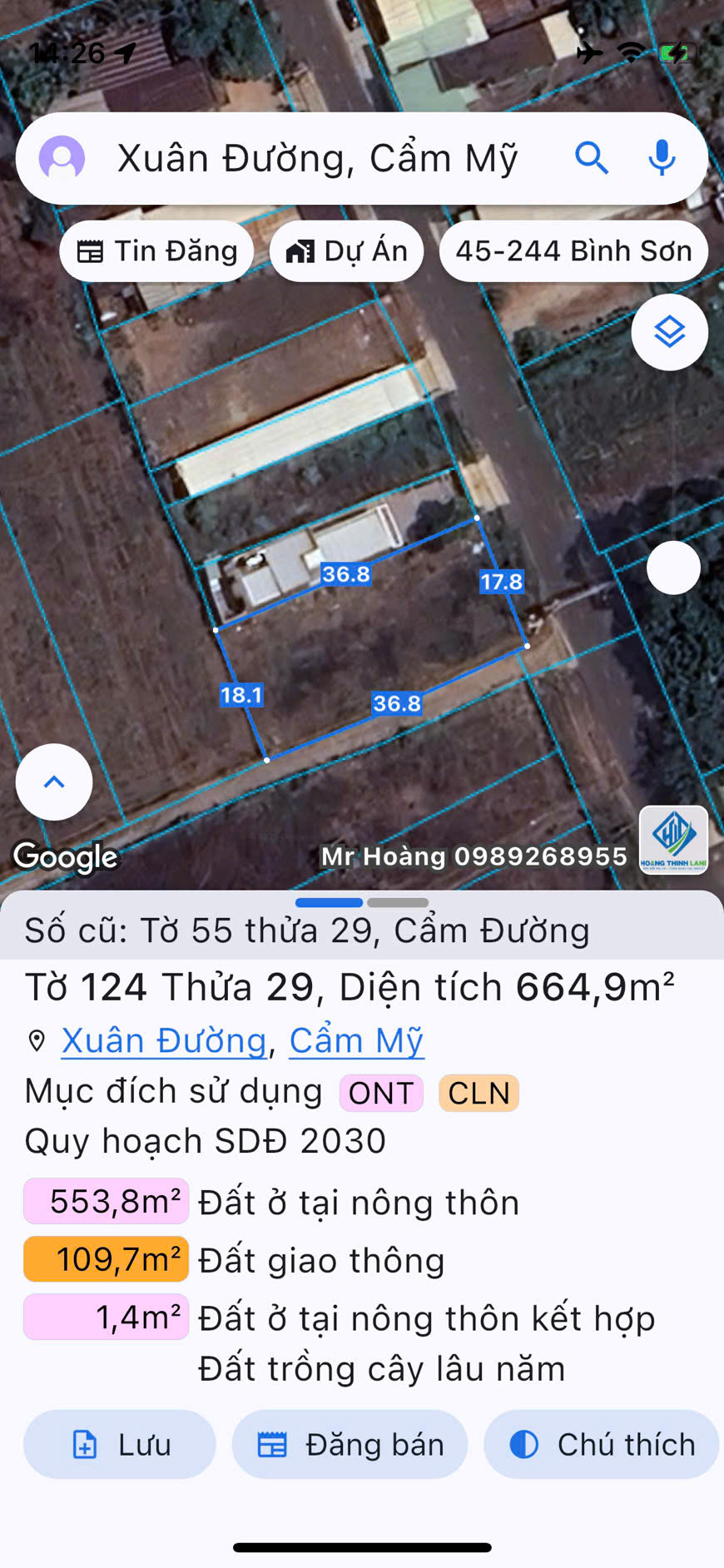724x1568 pixels.
Task: Choose the 45-244 Bình Sơn chip
Action: [573, 251]
